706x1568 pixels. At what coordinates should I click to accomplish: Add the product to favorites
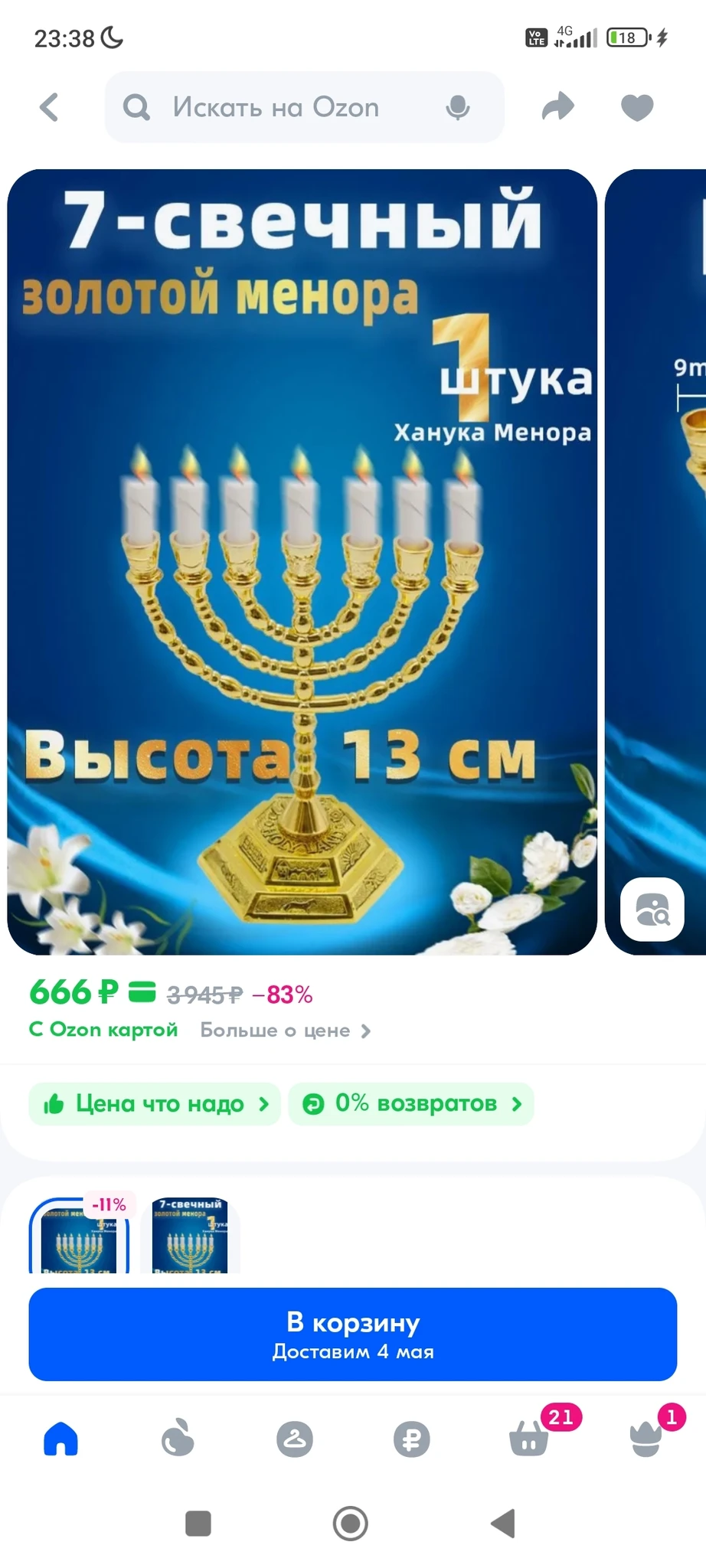637,107
